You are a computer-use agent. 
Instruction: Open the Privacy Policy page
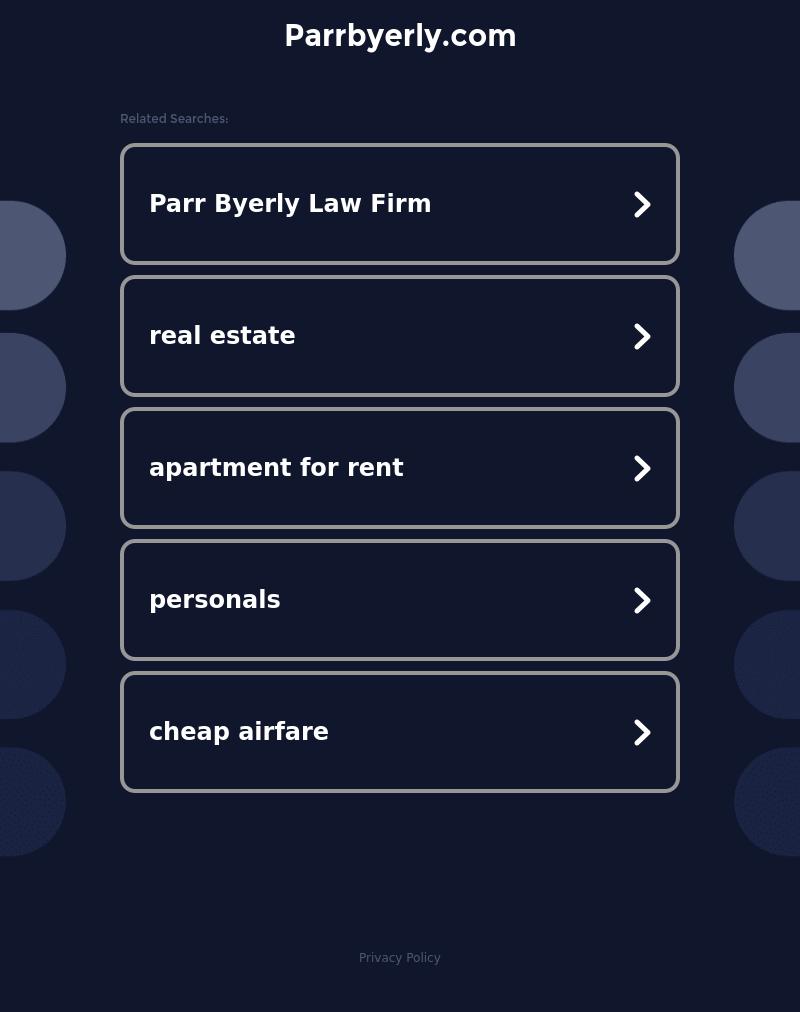coord(400,958)
